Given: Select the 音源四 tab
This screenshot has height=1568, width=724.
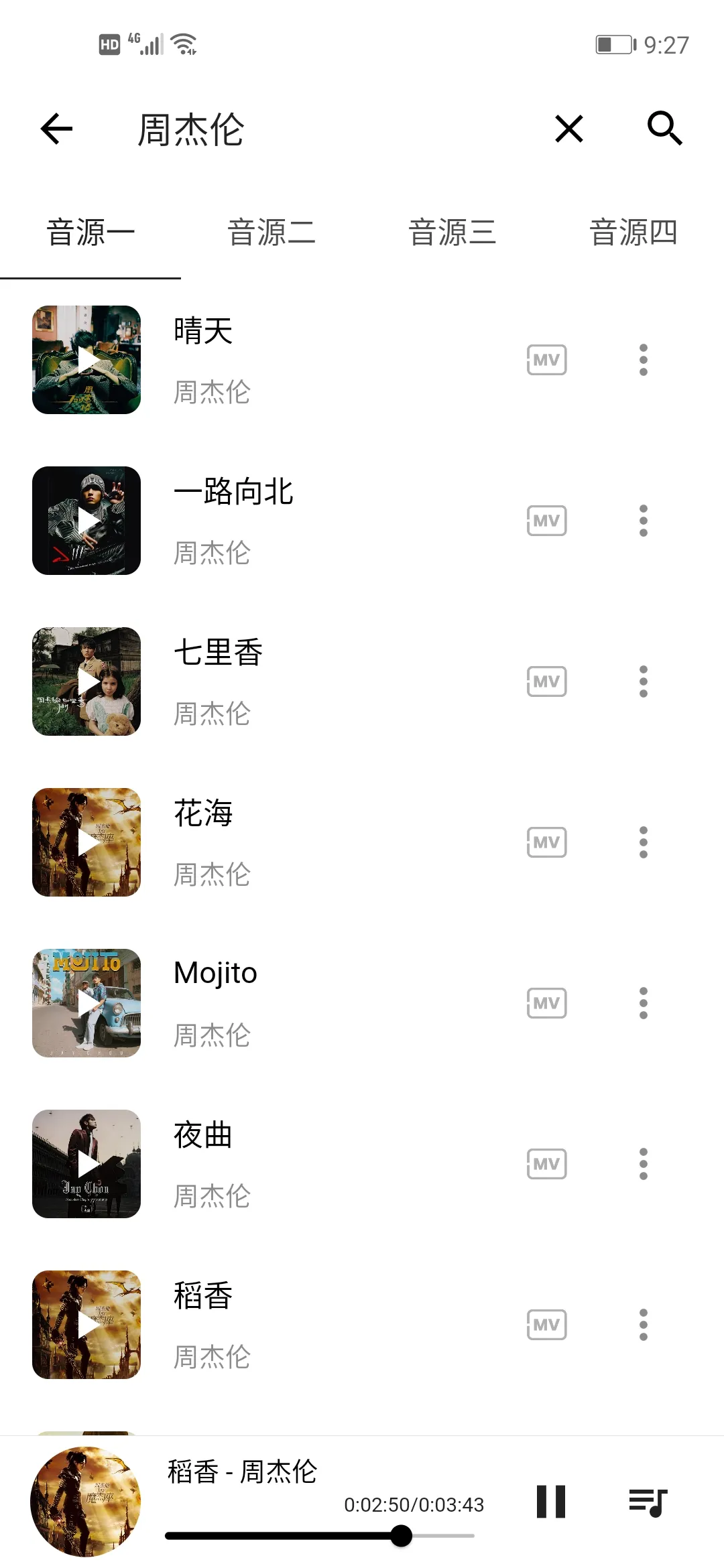Looking at the screenshot, I should (x=633, y=233).
